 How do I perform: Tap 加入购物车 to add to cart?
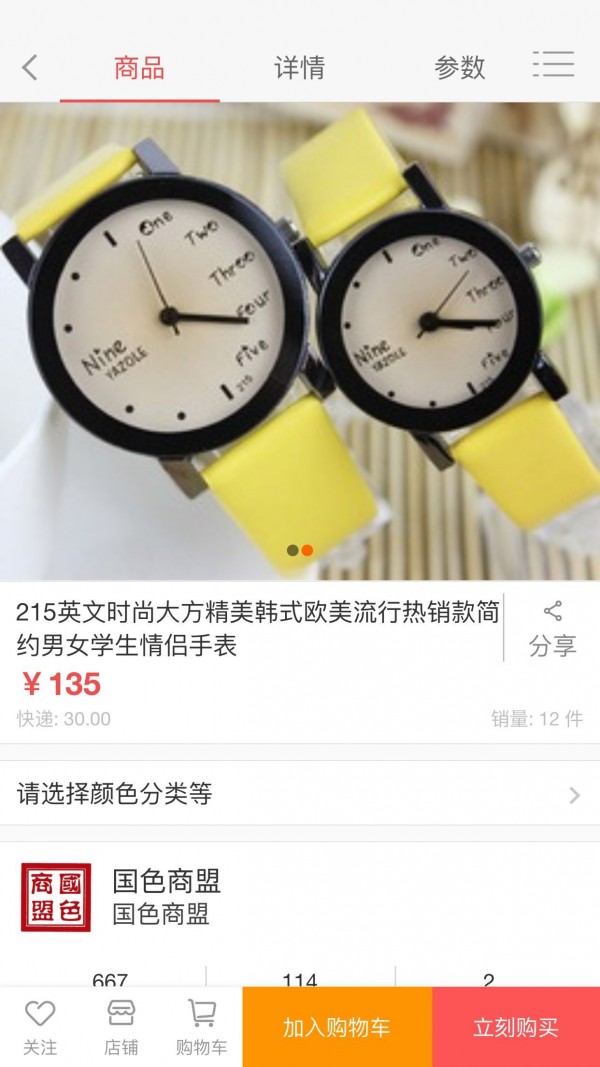[x=337, y=1027]
